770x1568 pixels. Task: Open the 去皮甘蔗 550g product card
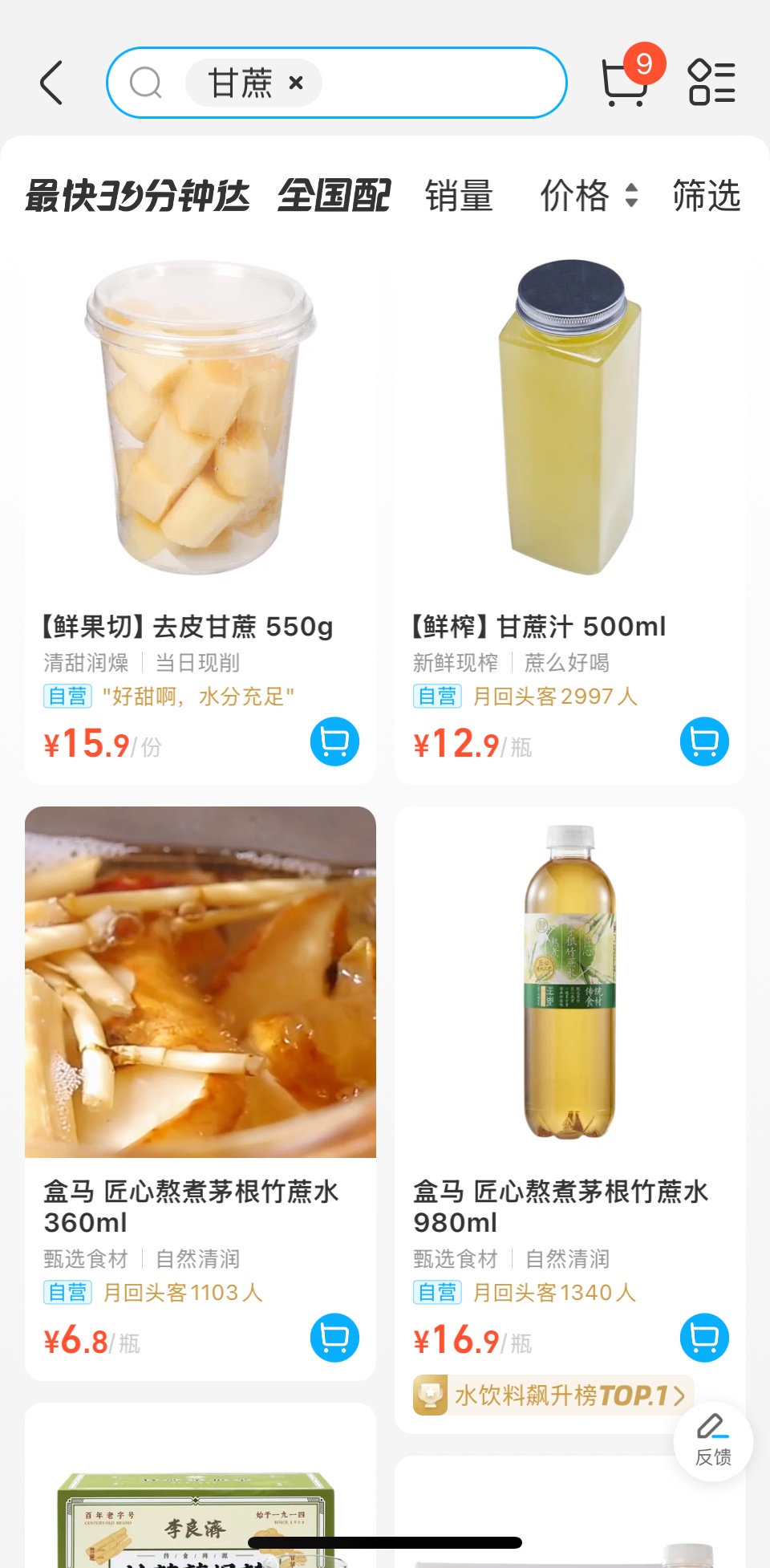(201, 449)
